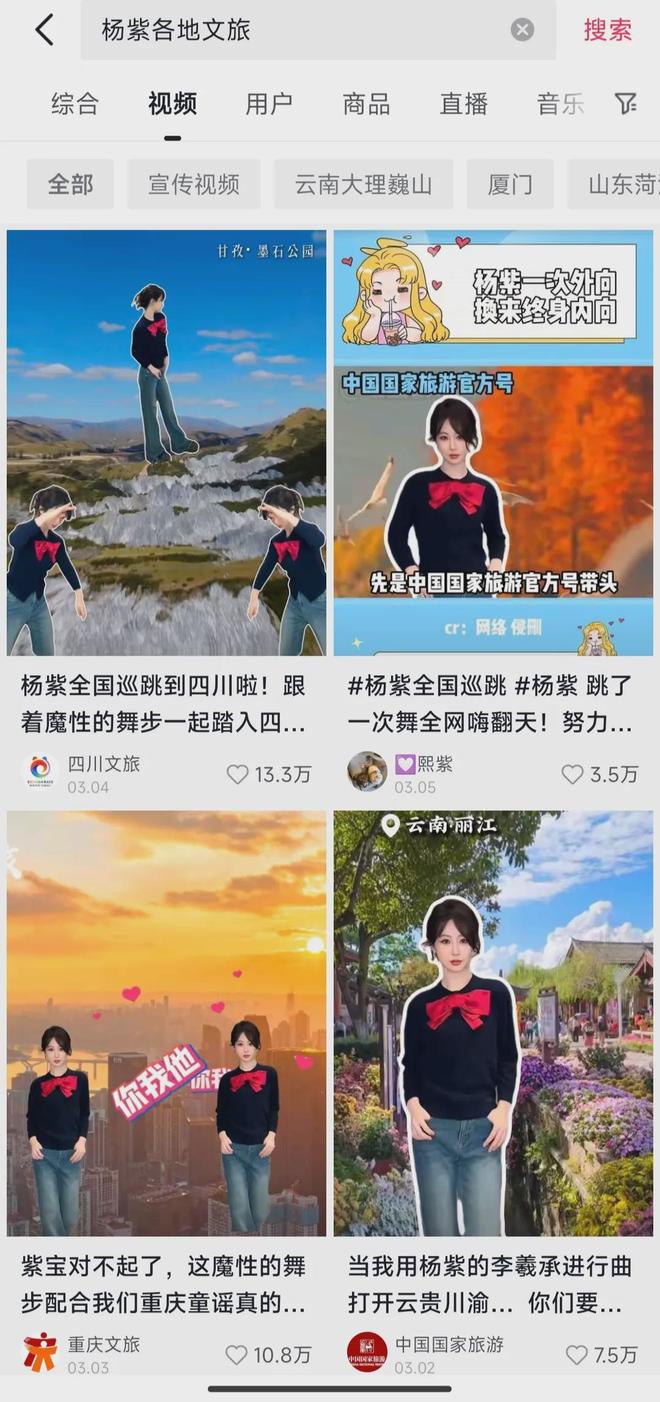Switch to the 商品 tab
Viewport: 660px width, 1402px height.
click(366, 104)
